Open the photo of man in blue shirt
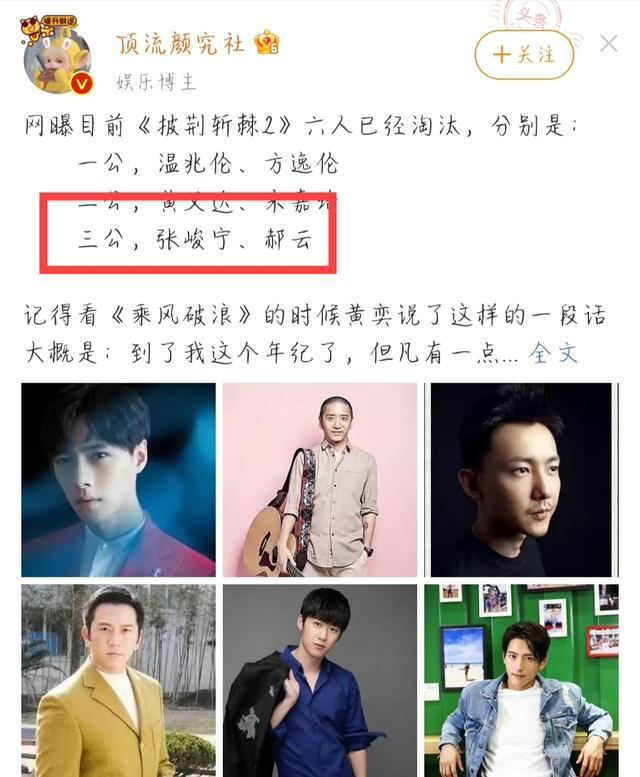640x777 pixels. 319,681
